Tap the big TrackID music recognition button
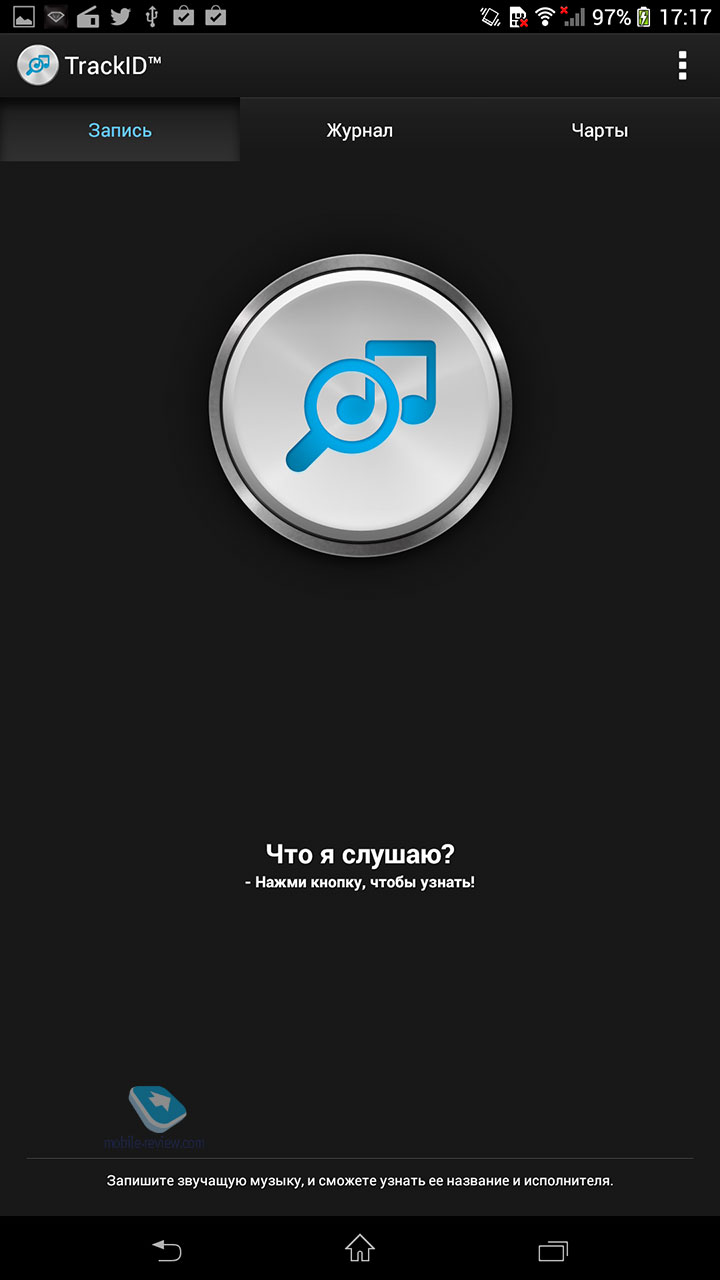 click(360, 405)
